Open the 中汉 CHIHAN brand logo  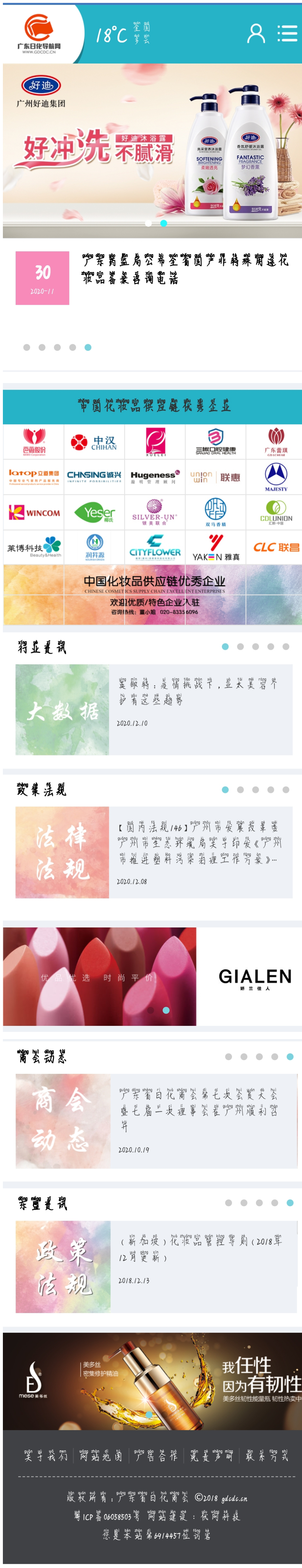tap(94, 442)
